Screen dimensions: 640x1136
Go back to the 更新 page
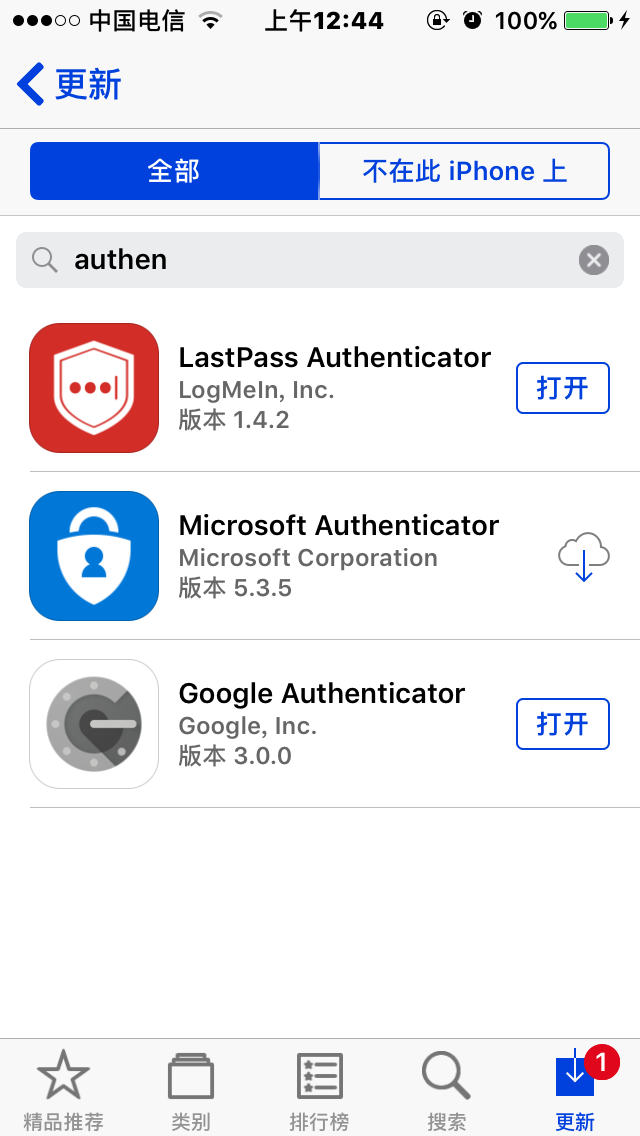[68, 84]
